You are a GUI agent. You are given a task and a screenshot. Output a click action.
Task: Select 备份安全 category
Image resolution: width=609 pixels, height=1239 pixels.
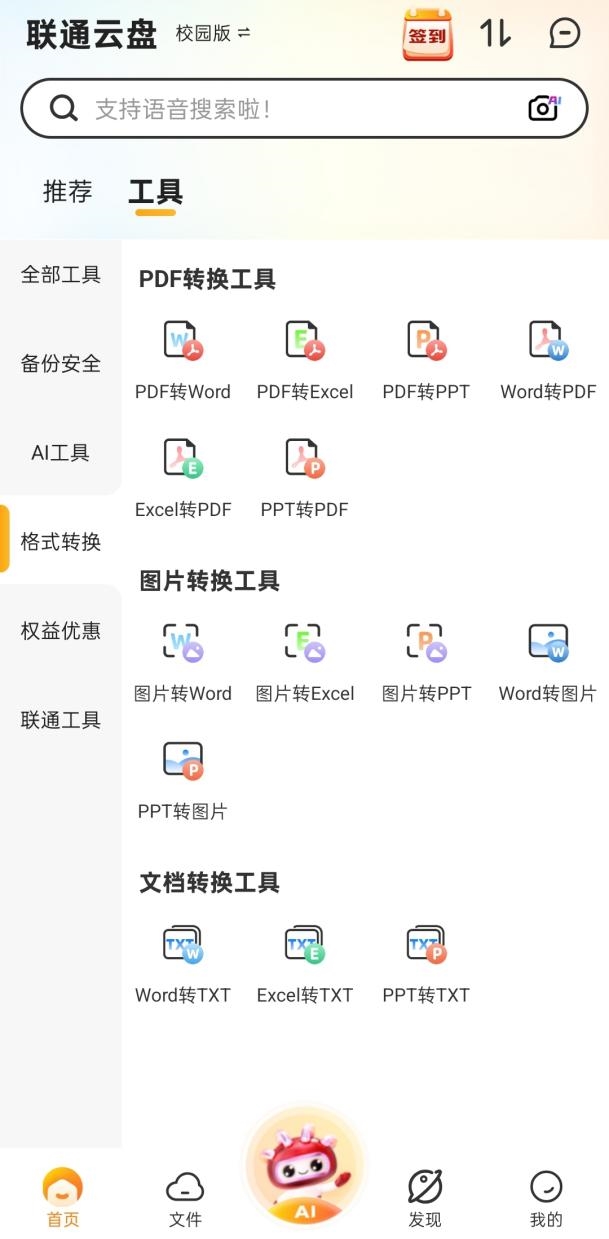click(61, 364)
